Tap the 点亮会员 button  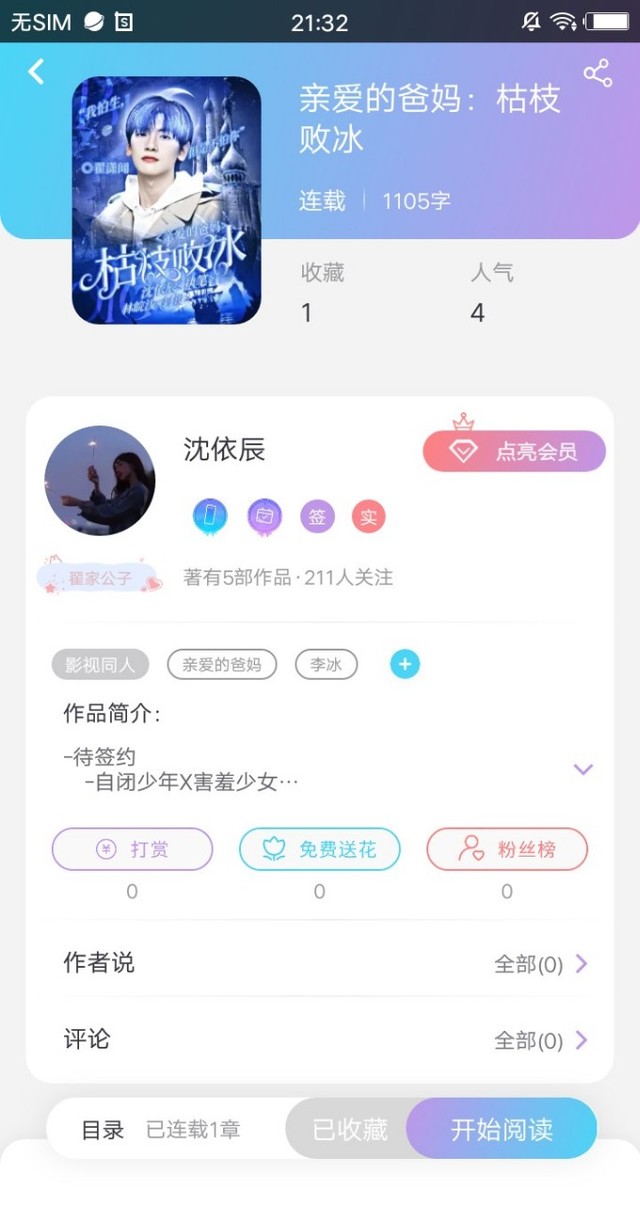(x=514, y=451)
